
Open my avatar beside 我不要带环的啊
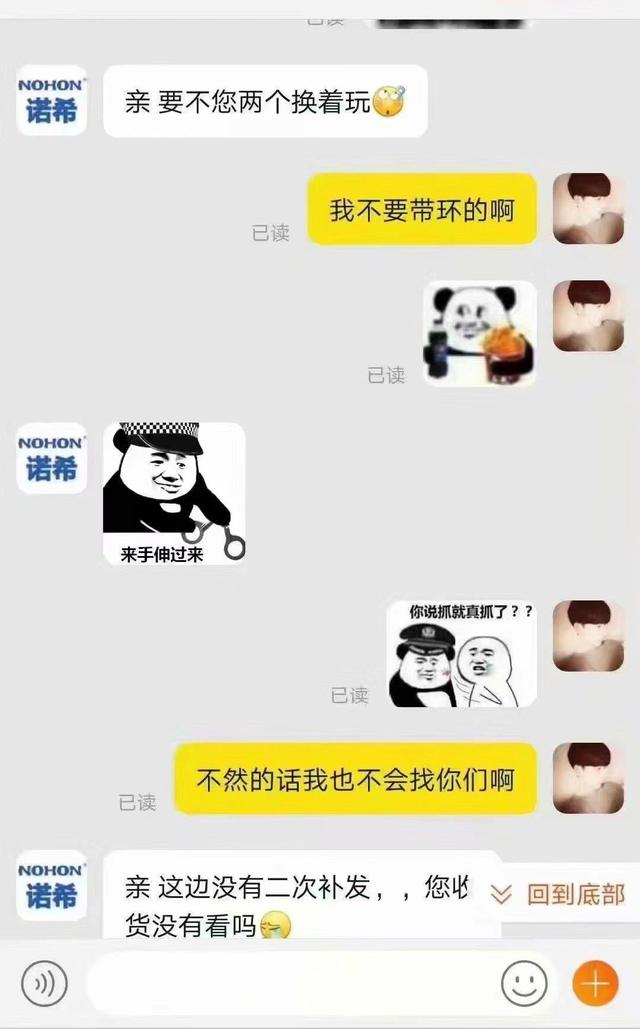(x=588, y=208)
